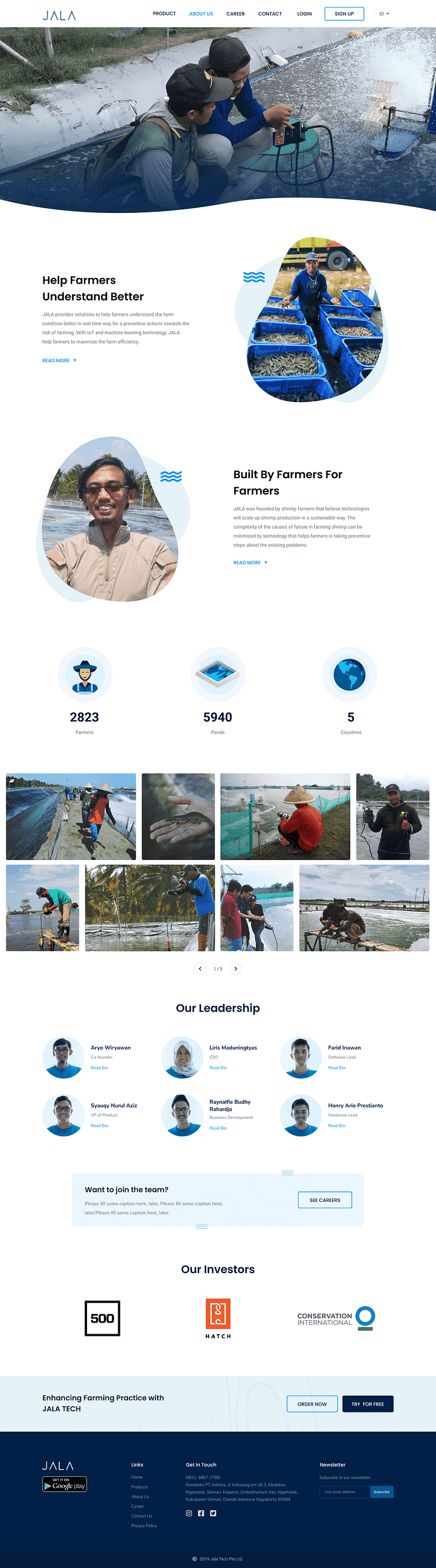The width and height of the screenshot is (436, 1568).
Task: Tap the See Careers button
Action: click(325, 1200)
